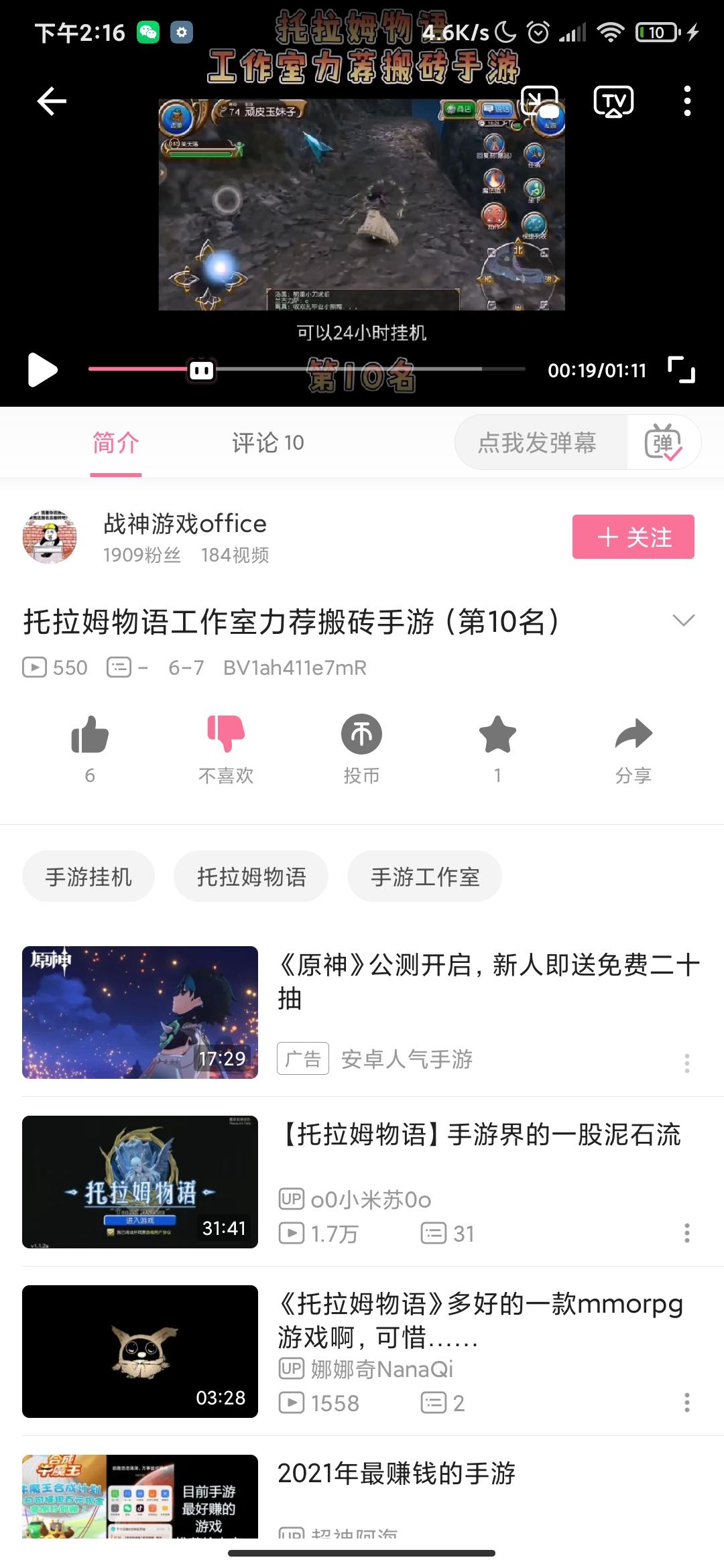This screenshot has width=724, height=1568.
Task: Favorite the video with the star icon
Action: (497, 736)
